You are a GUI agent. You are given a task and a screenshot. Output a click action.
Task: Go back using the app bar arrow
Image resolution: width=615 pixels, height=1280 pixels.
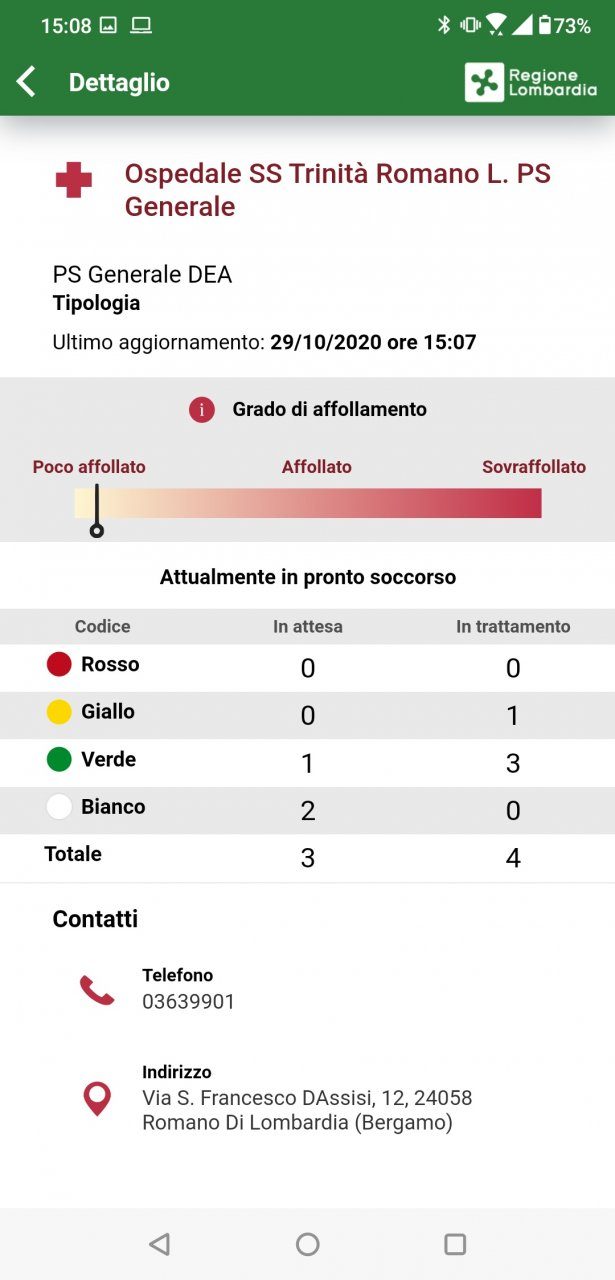tap(27, 82)
